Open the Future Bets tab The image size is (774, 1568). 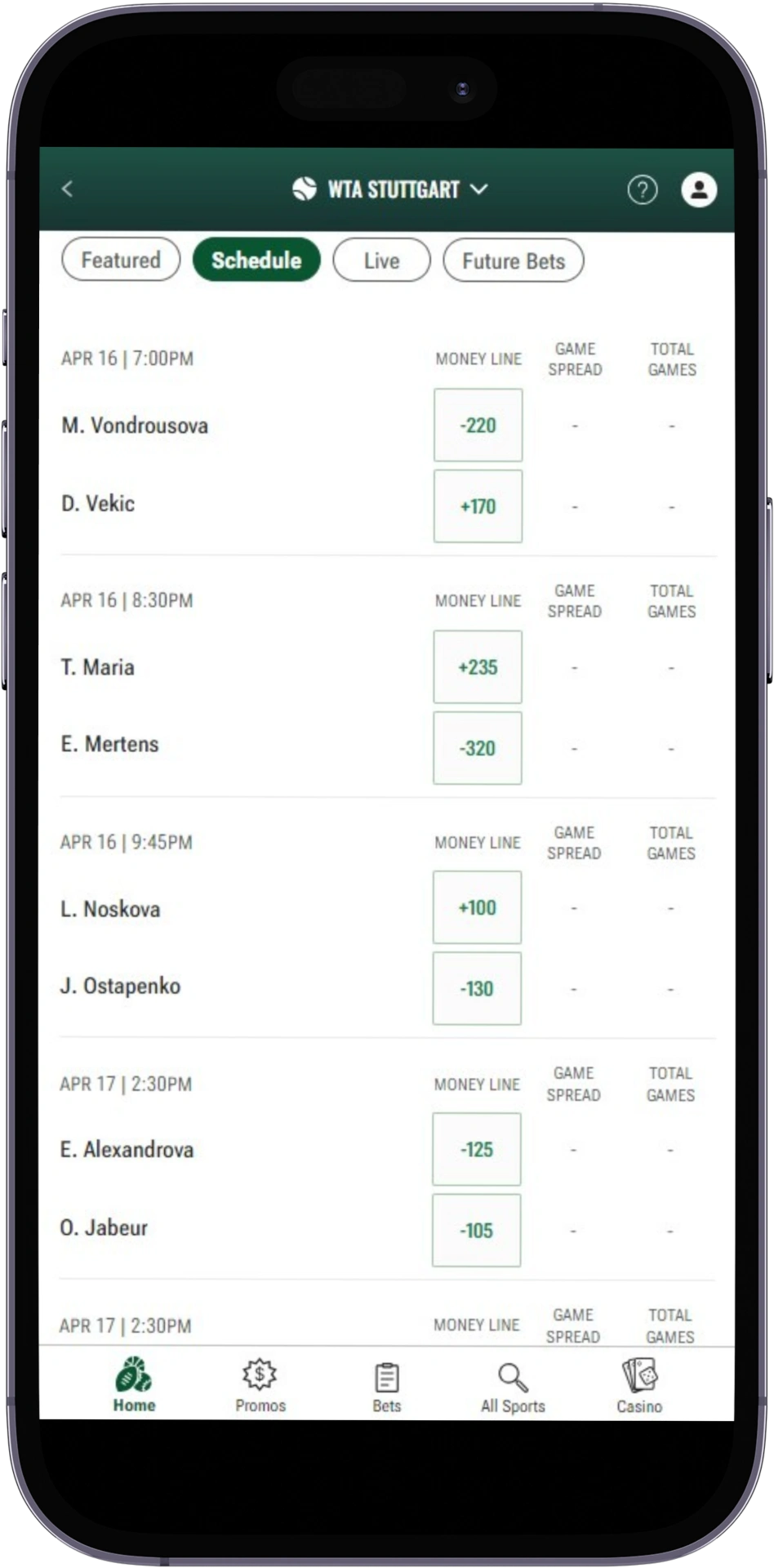513,261
